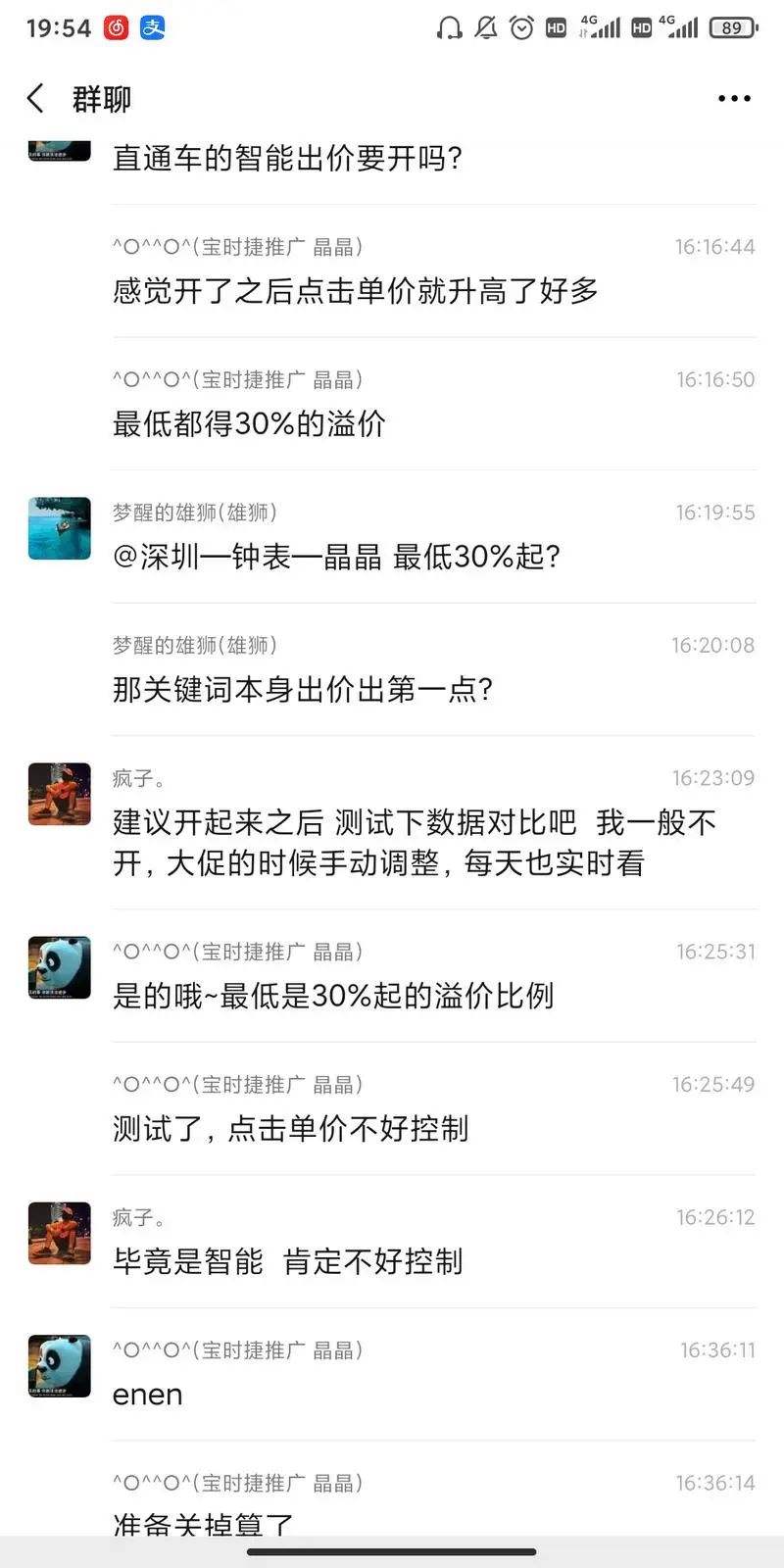This screenshot has width=784, height=1568.
Task: Open the three-dot overflow menu
Action: pyautogui.click(x=734, y=98)
